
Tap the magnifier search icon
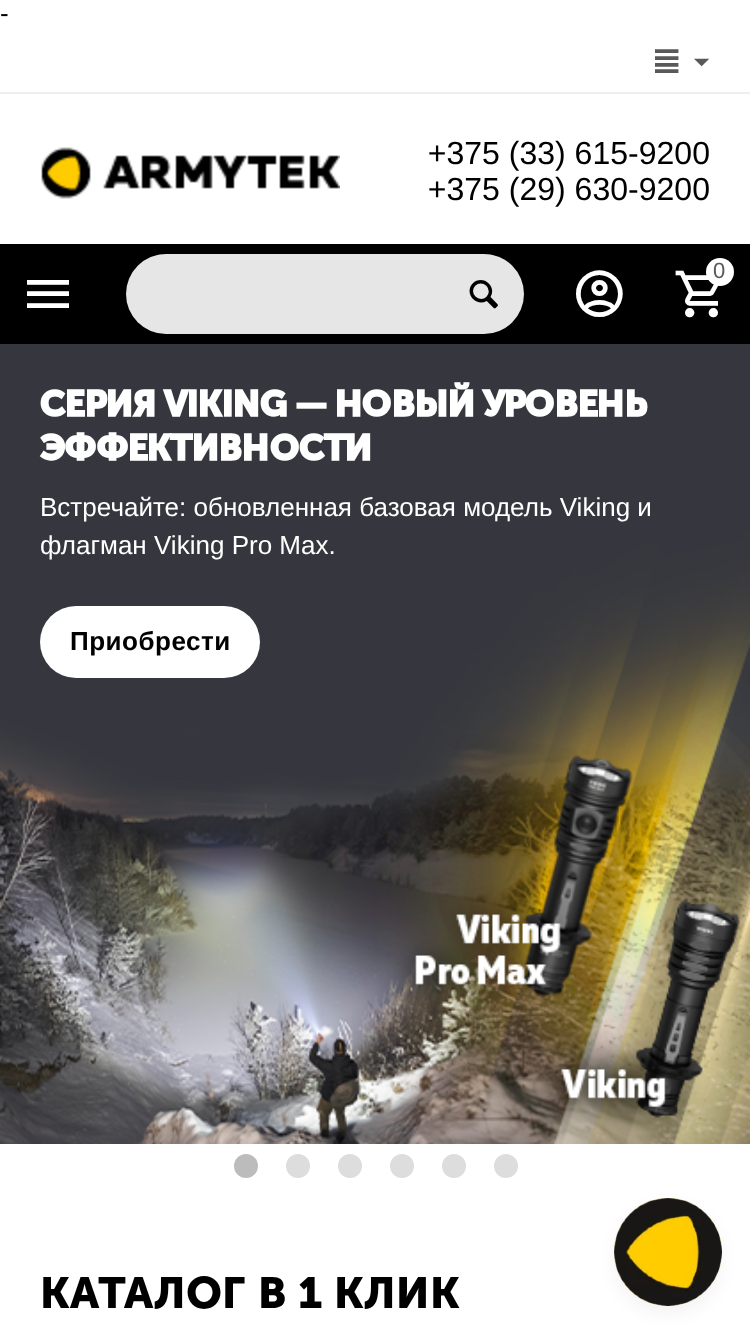click(484, 294)
